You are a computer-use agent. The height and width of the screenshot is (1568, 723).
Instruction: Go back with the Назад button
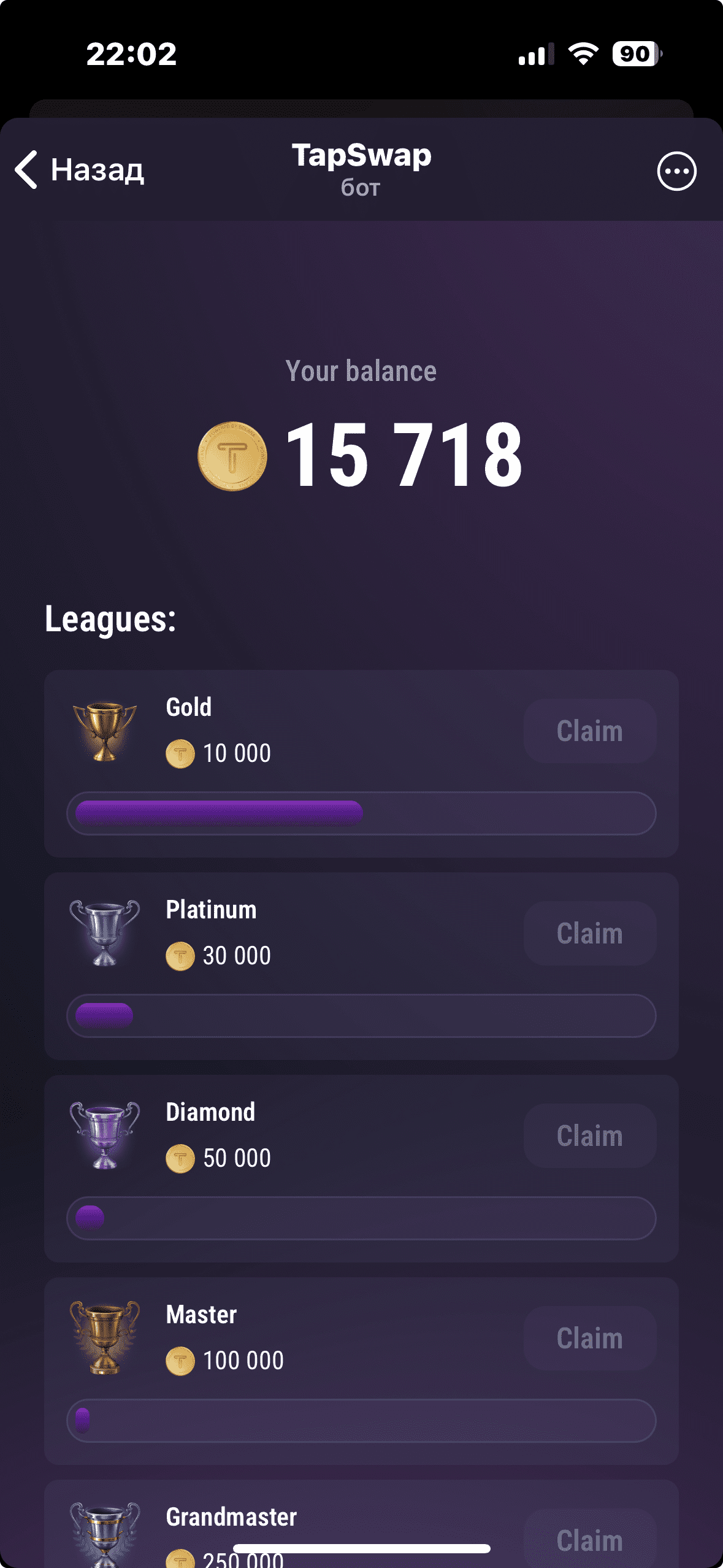coord(80,170)
